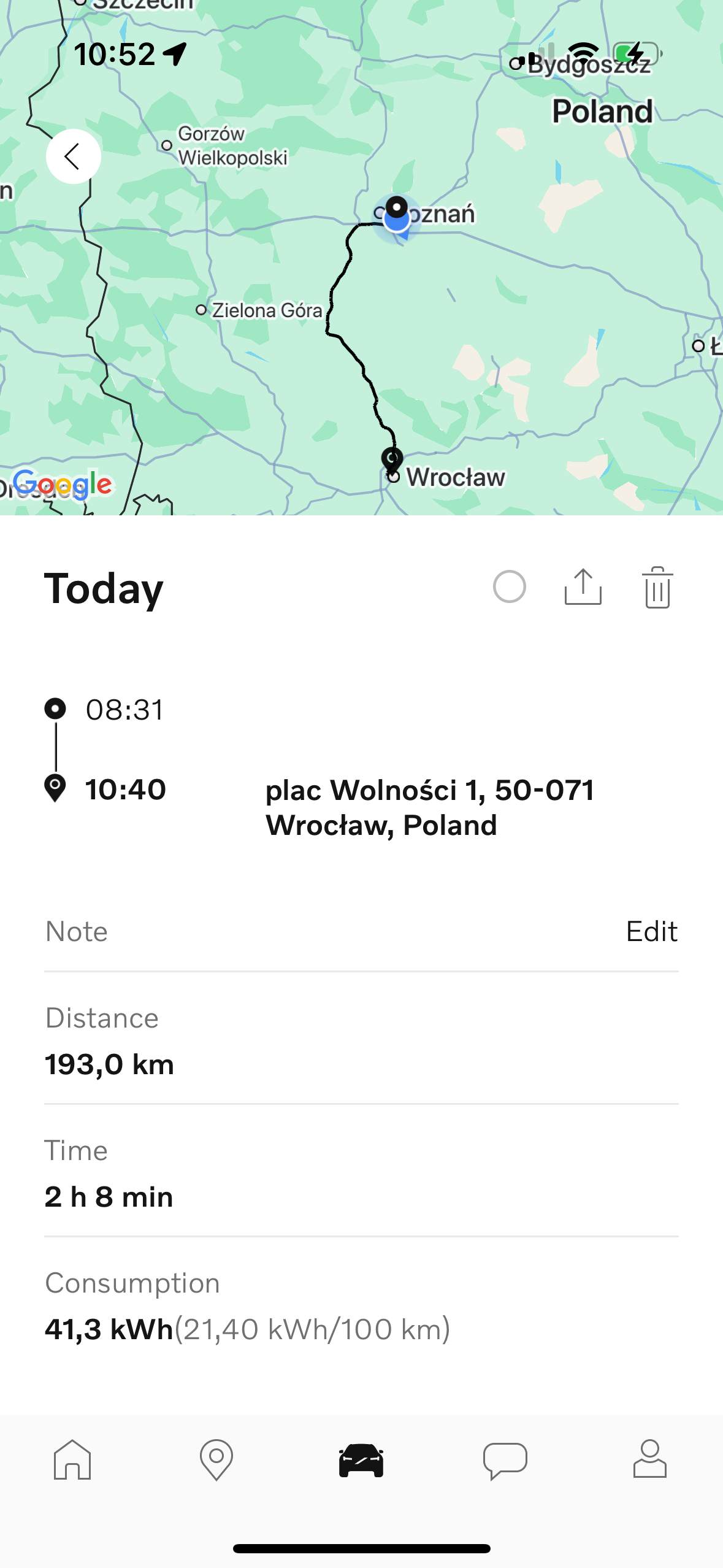
Task: Delete this trip with the trash icon
Action: (657, 587)
